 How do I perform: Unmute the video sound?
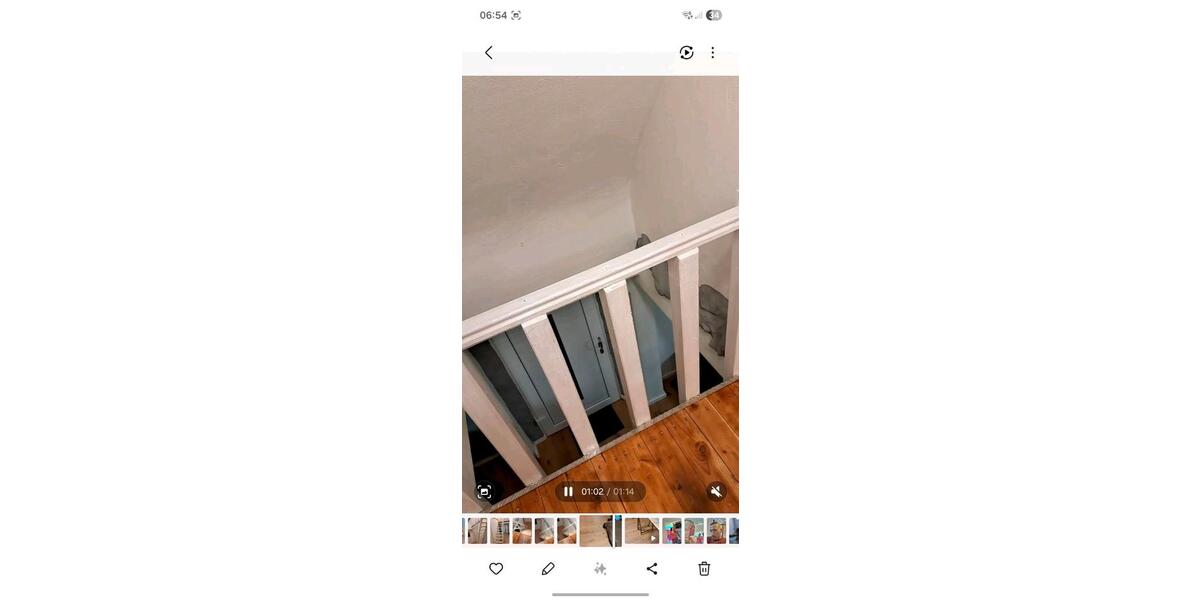[x=716, y=492]
